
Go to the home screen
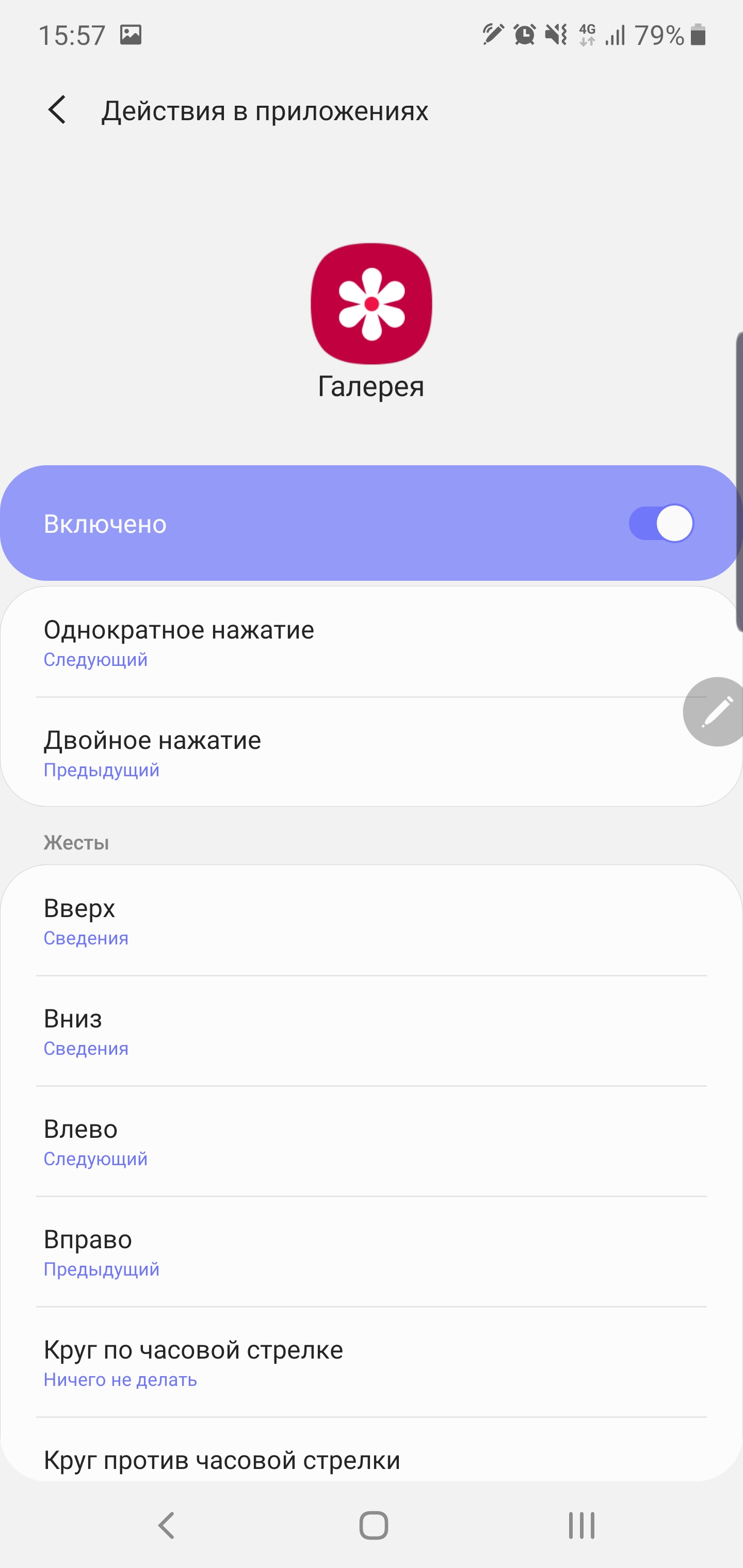(x=373, y=1525)
